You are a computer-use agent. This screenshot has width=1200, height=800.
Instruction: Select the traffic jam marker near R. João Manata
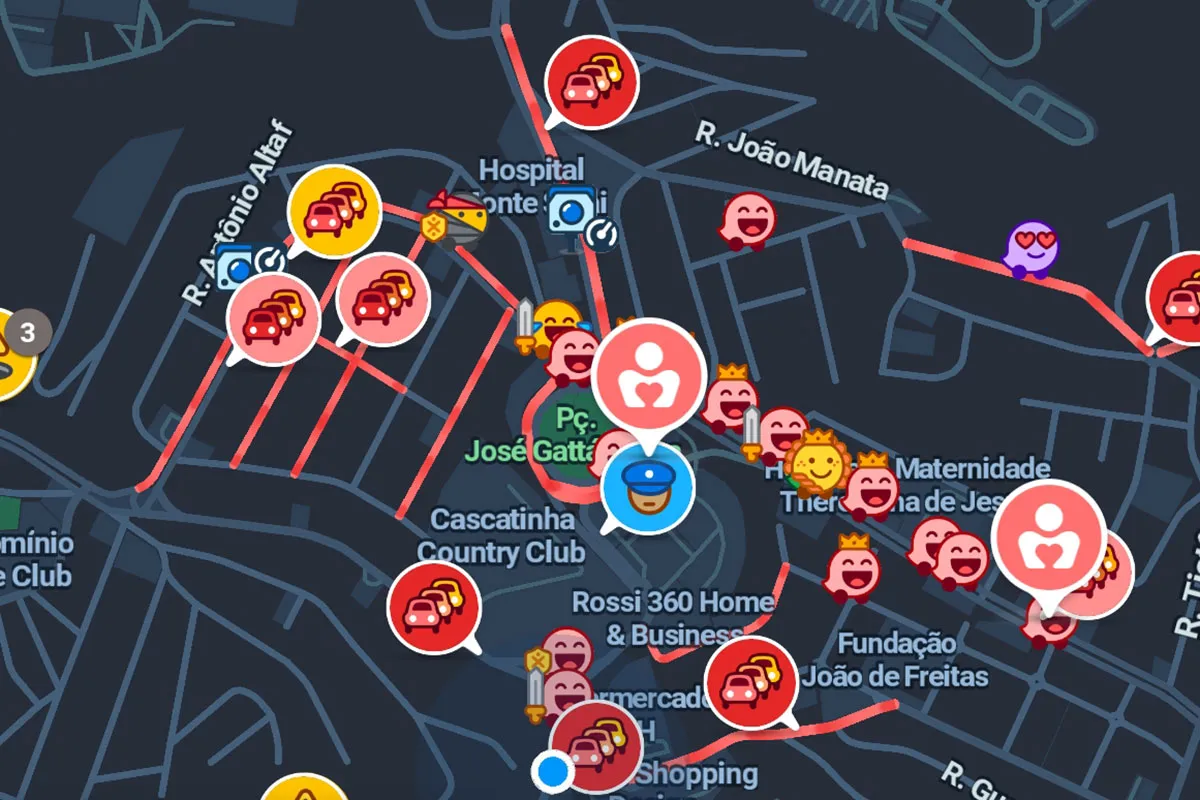click(x=591, y=82)
